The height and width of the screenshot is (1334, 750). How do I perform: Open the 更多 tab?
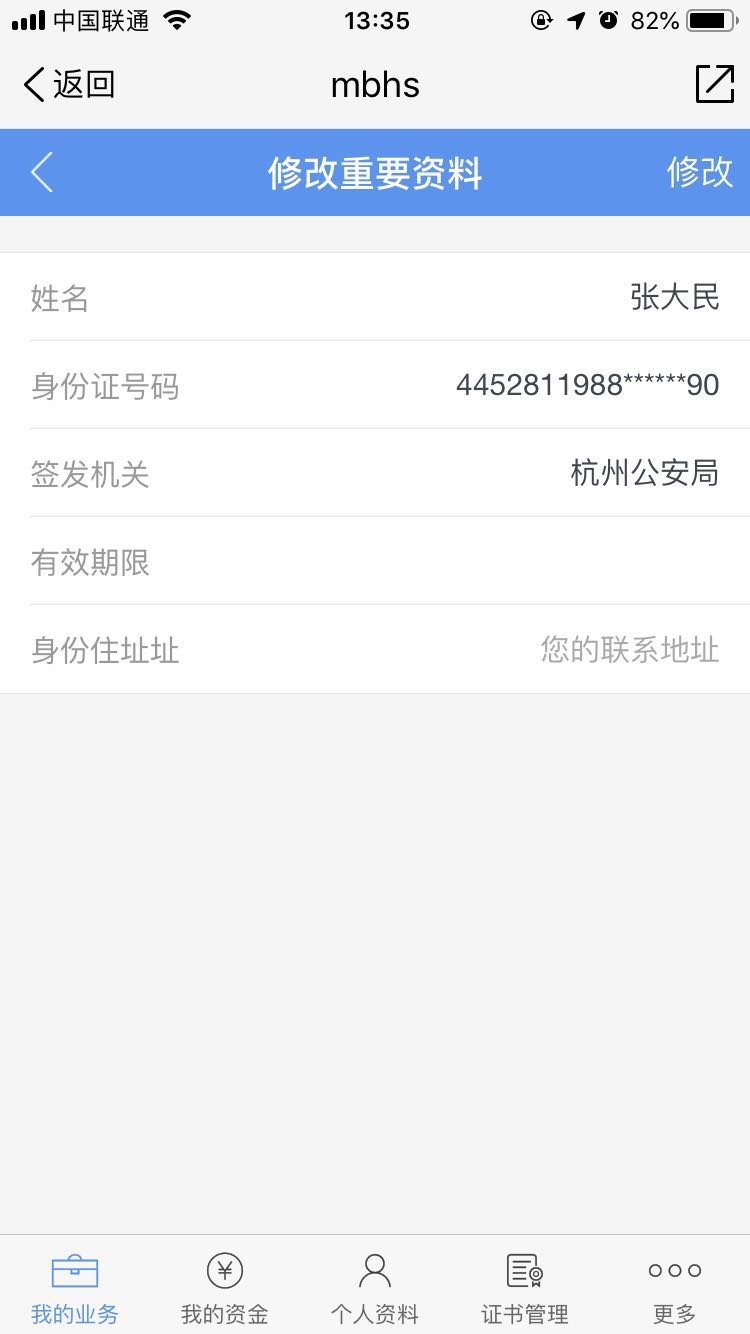(x=675, y=1287)
